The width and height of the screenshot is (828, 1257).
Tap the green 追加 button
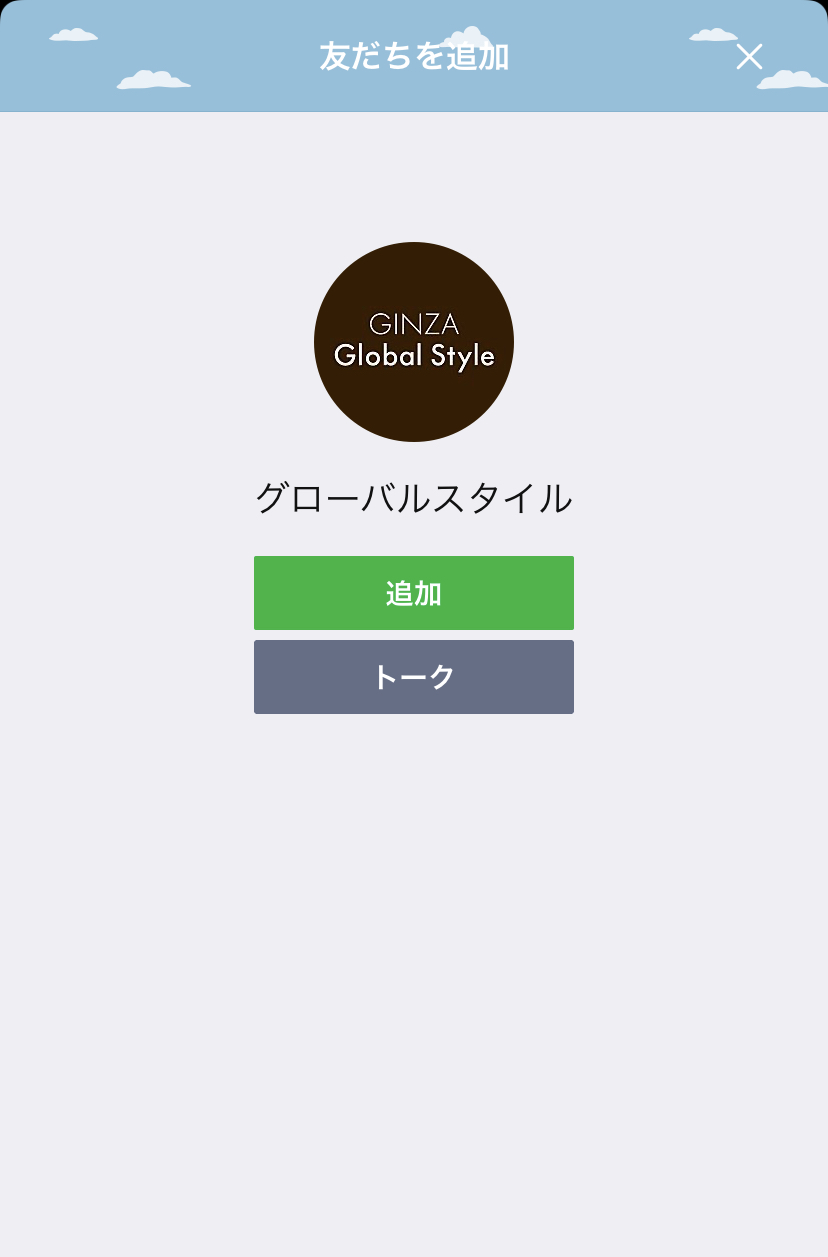point(413,593)
